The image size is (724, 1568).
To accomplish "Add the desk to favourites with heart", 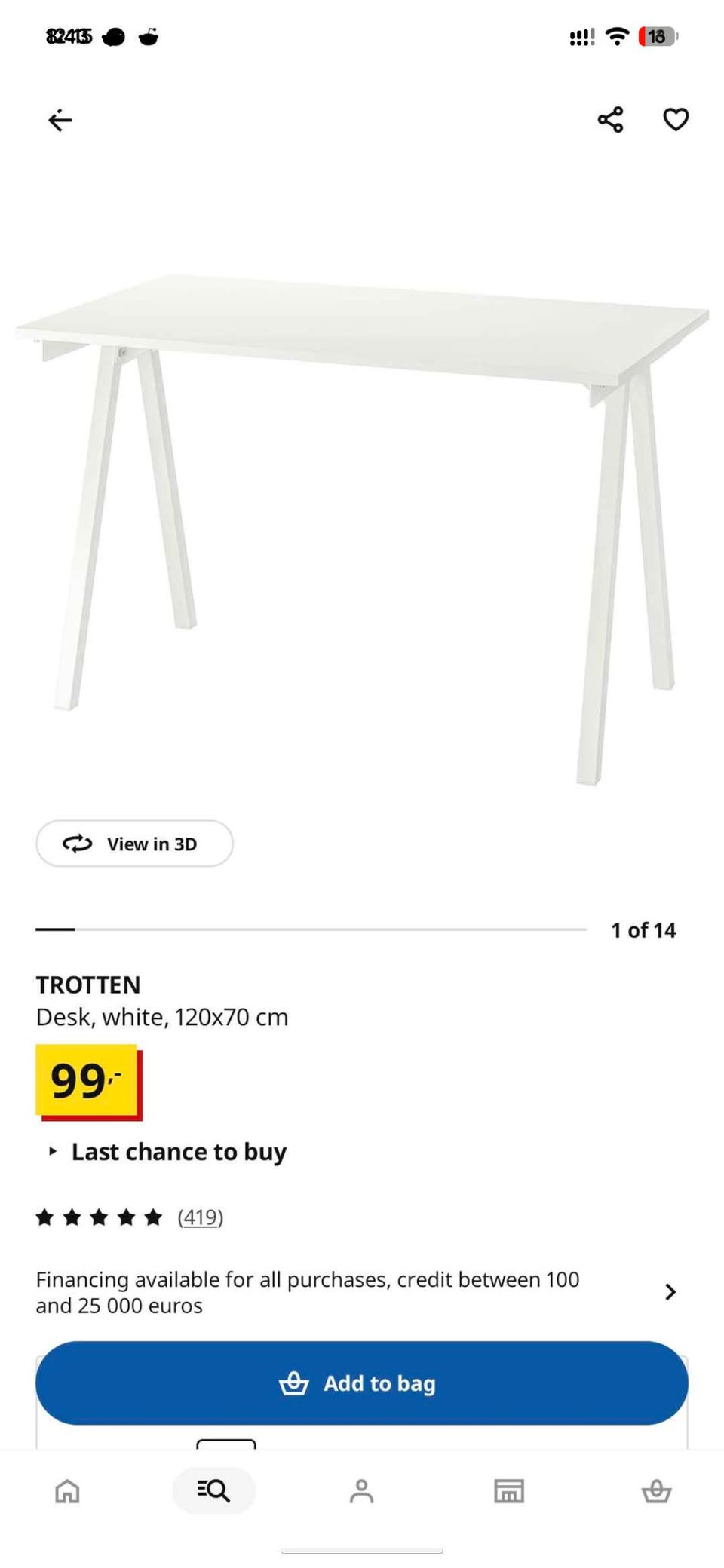I will [676, 119].
